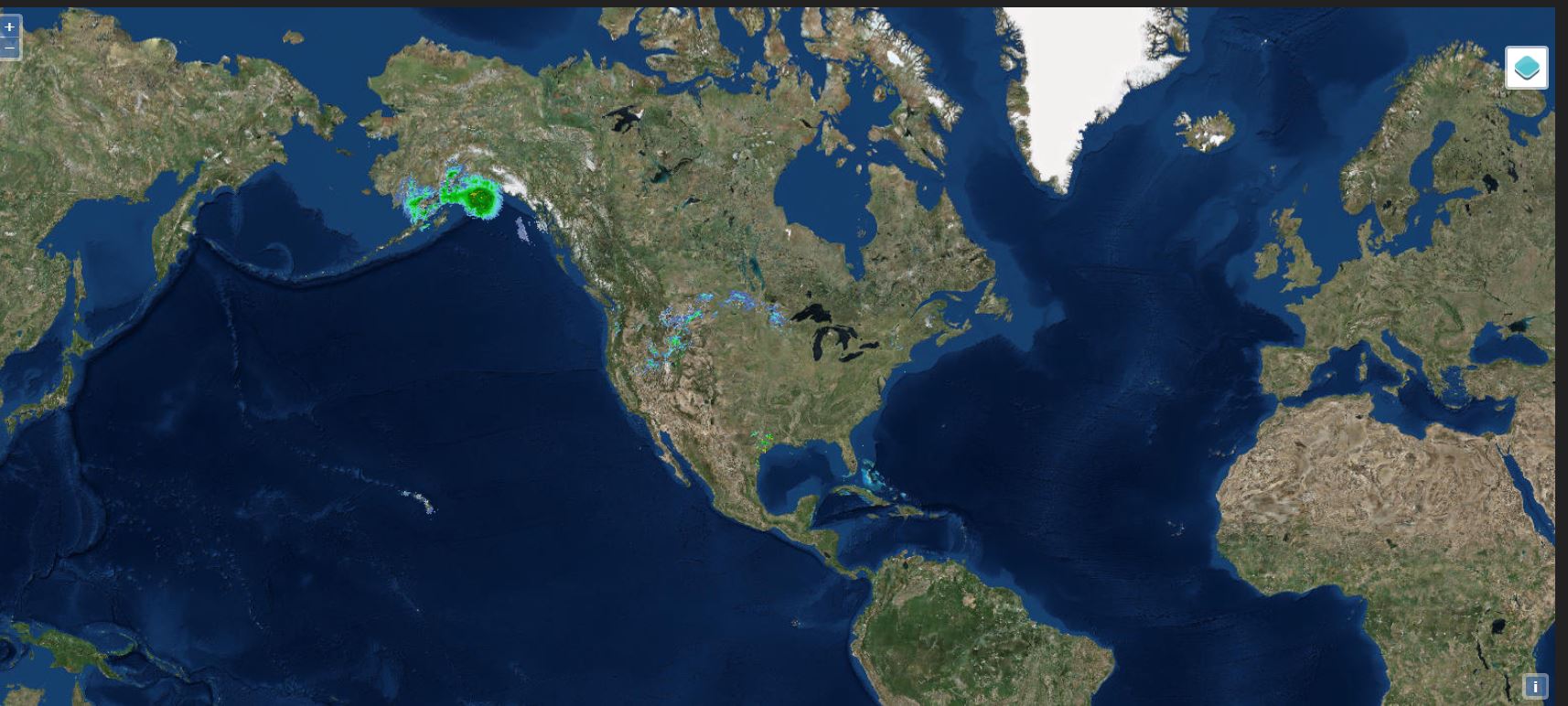This screenshot has width=1568, height=706.
Task: Zoom out of the map
Action: coord(9,48)
